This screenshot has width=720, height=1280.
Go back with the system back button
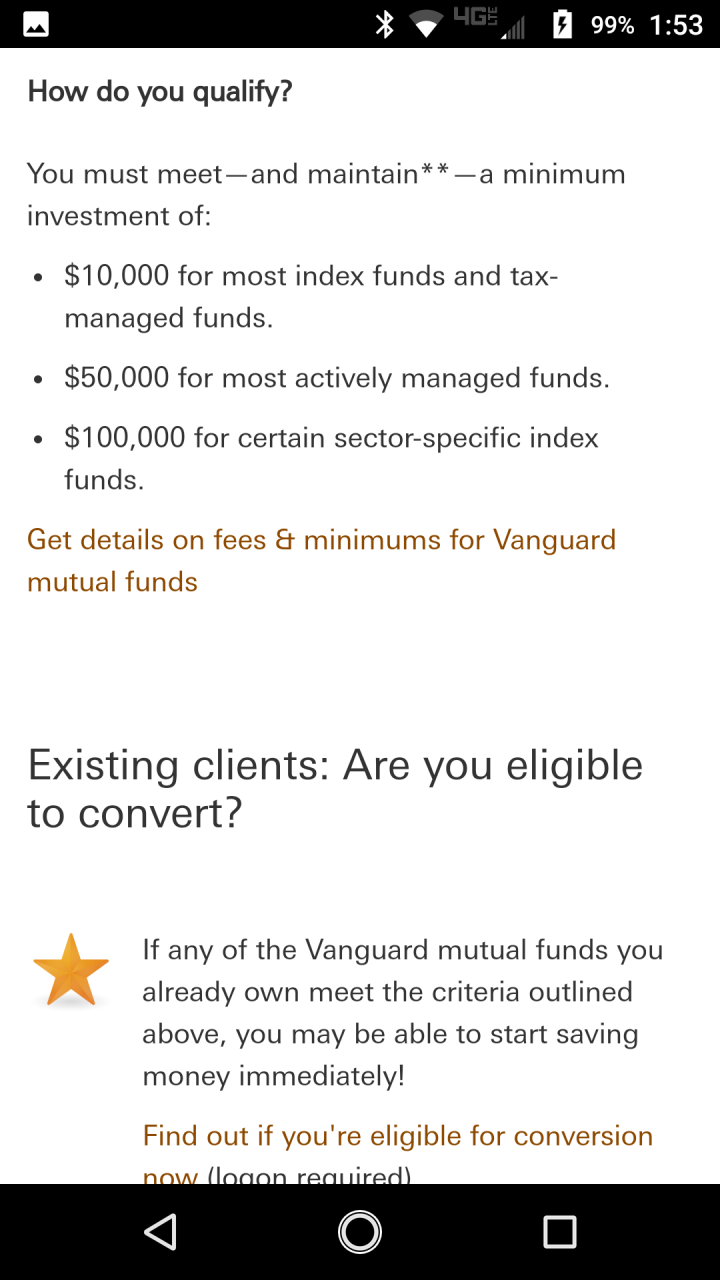(161, 1232)
